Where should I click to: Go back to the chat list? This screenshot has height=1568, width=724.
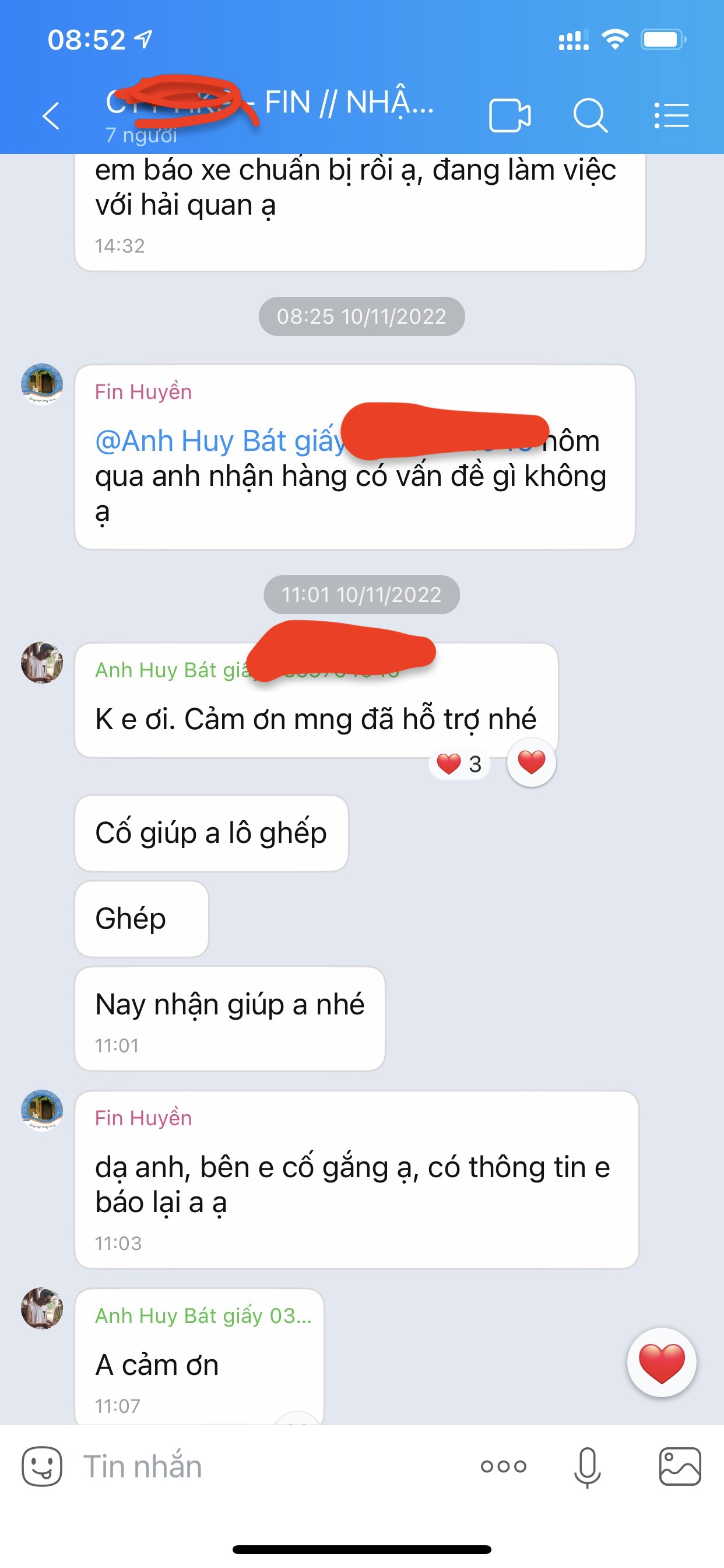[51, 116]
